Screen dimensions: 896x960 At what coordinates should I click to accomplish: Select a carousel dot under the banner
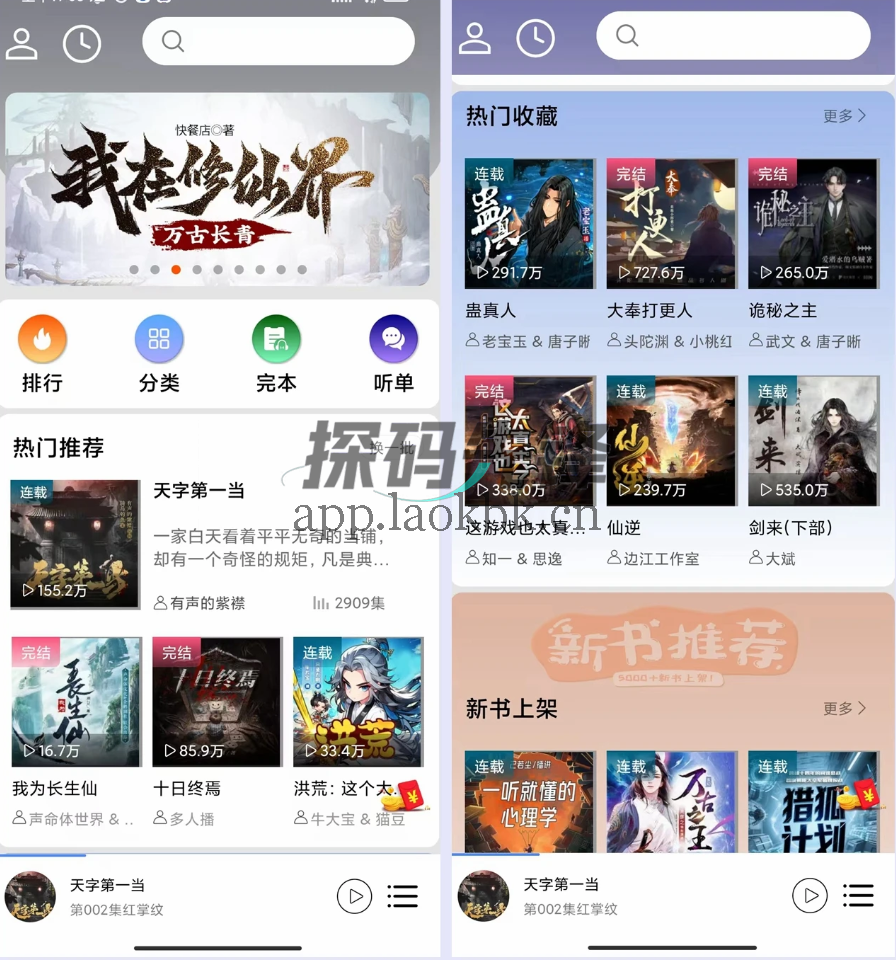click(x=175, y=270)
